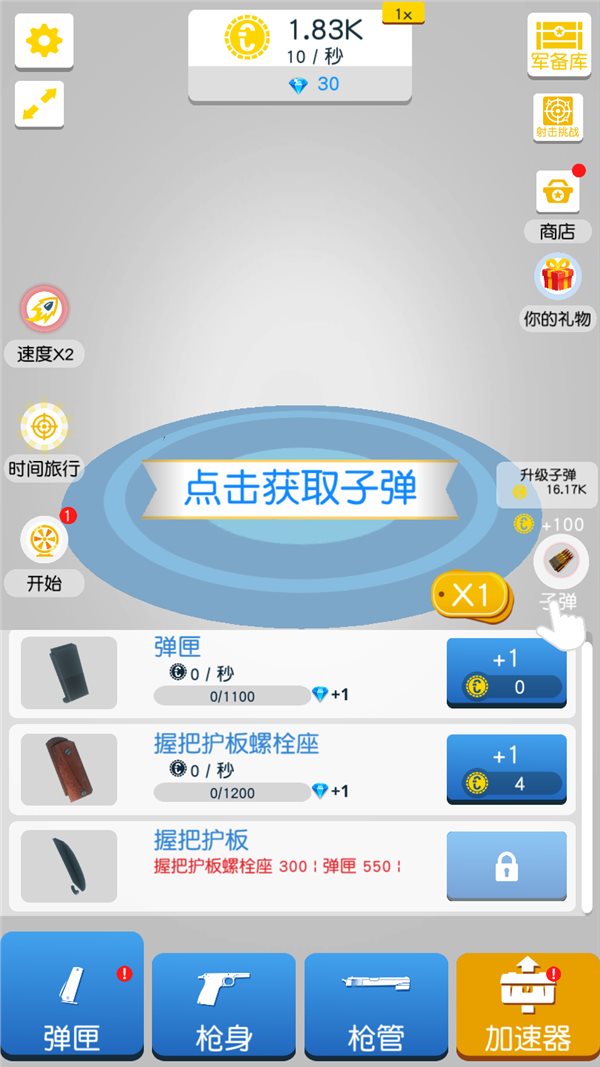Claim 你的礼物 gift box
The image size is (600, 1067).
tap(558, 290)
